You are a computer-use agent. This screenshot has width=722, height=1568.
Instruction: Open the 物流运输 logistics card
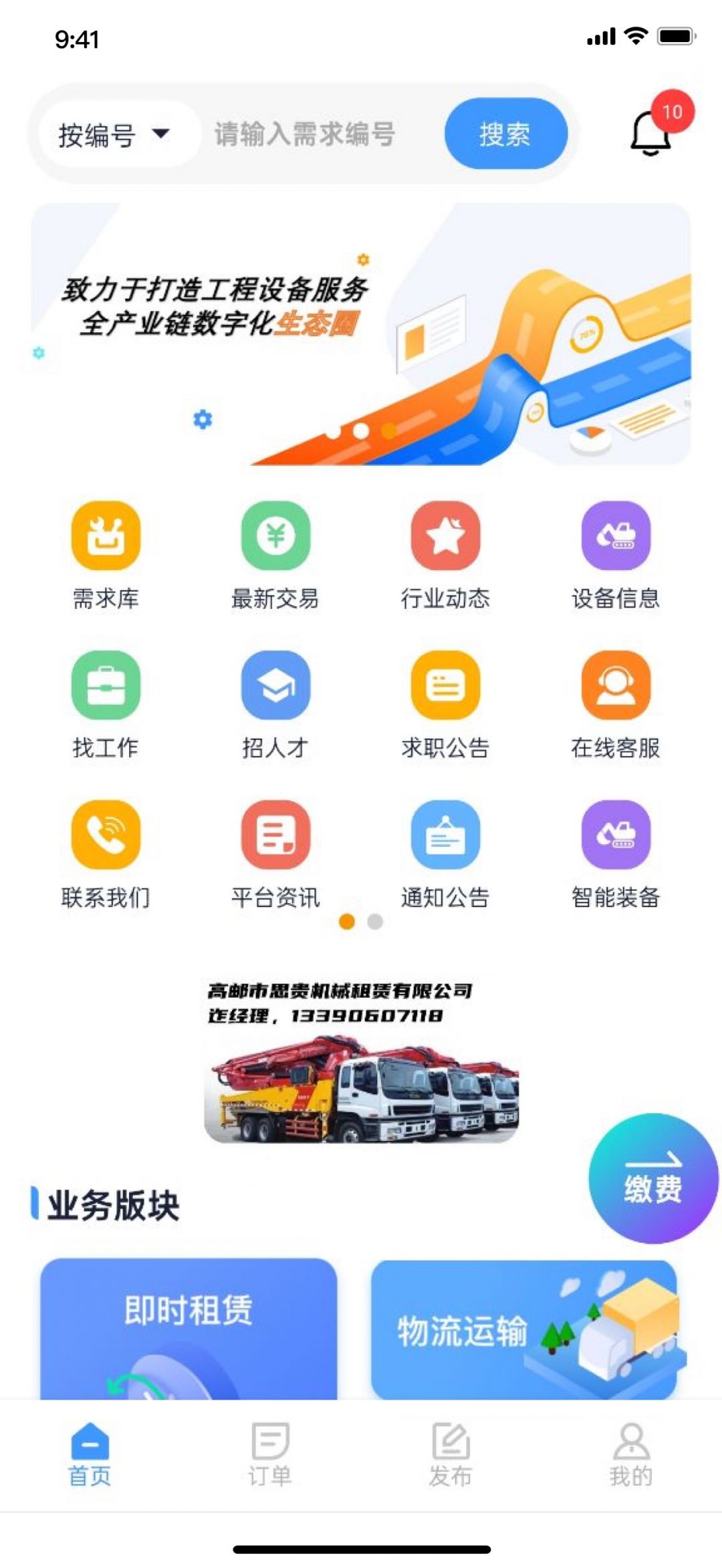524,1330
